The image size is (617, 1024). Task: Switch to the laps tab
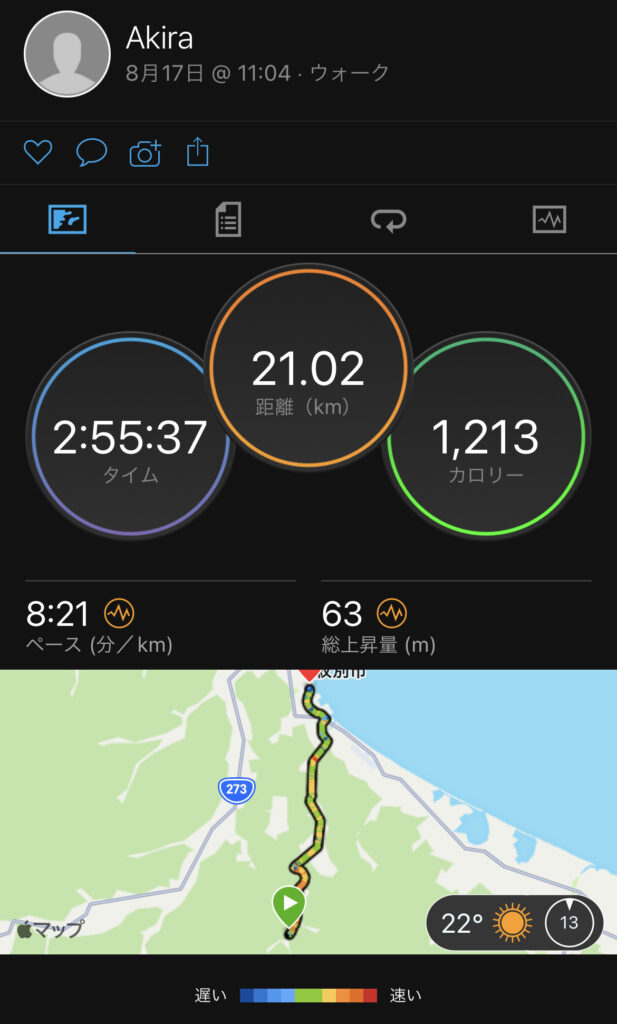click(388, 219)
